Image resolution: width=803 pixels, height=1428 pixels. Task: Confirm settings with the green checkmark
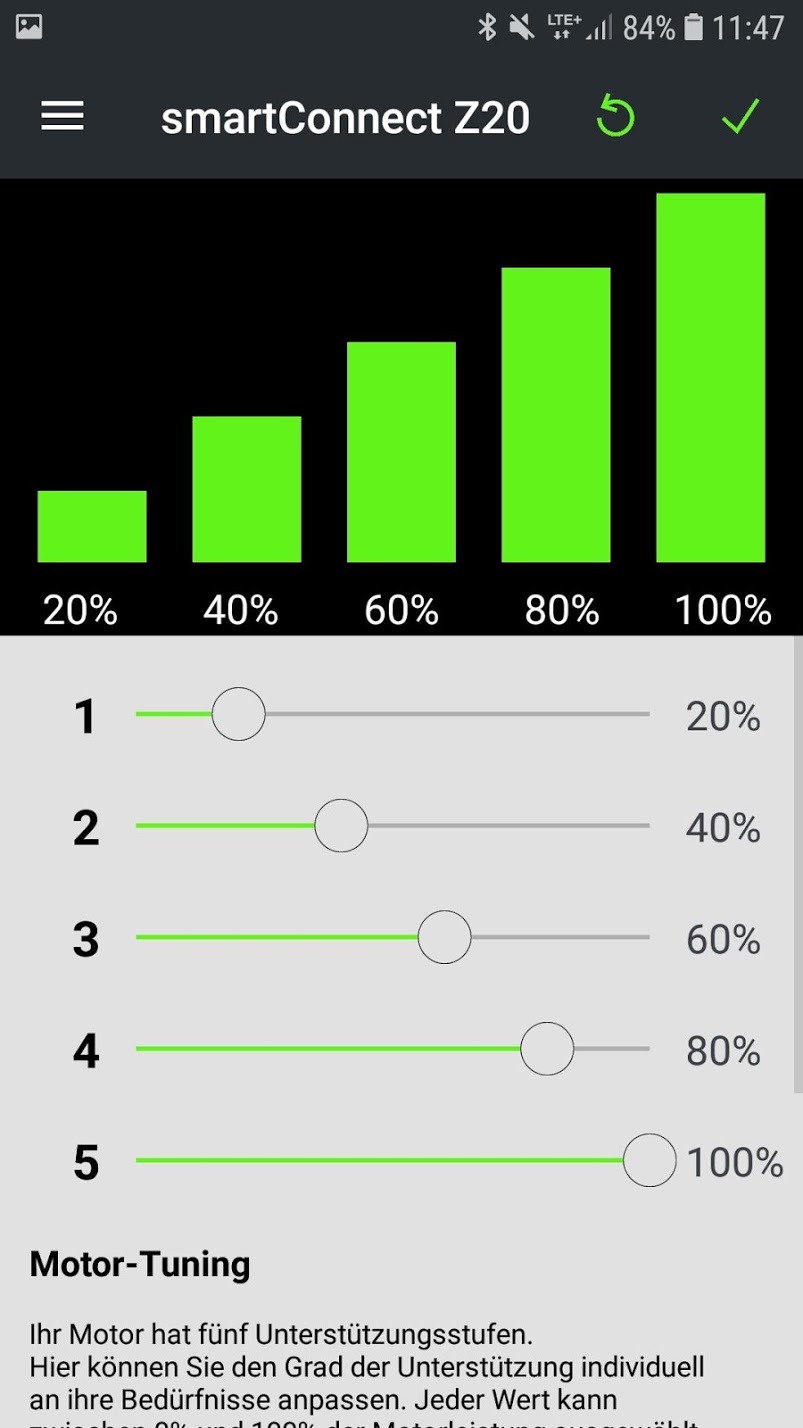[741, 118]
